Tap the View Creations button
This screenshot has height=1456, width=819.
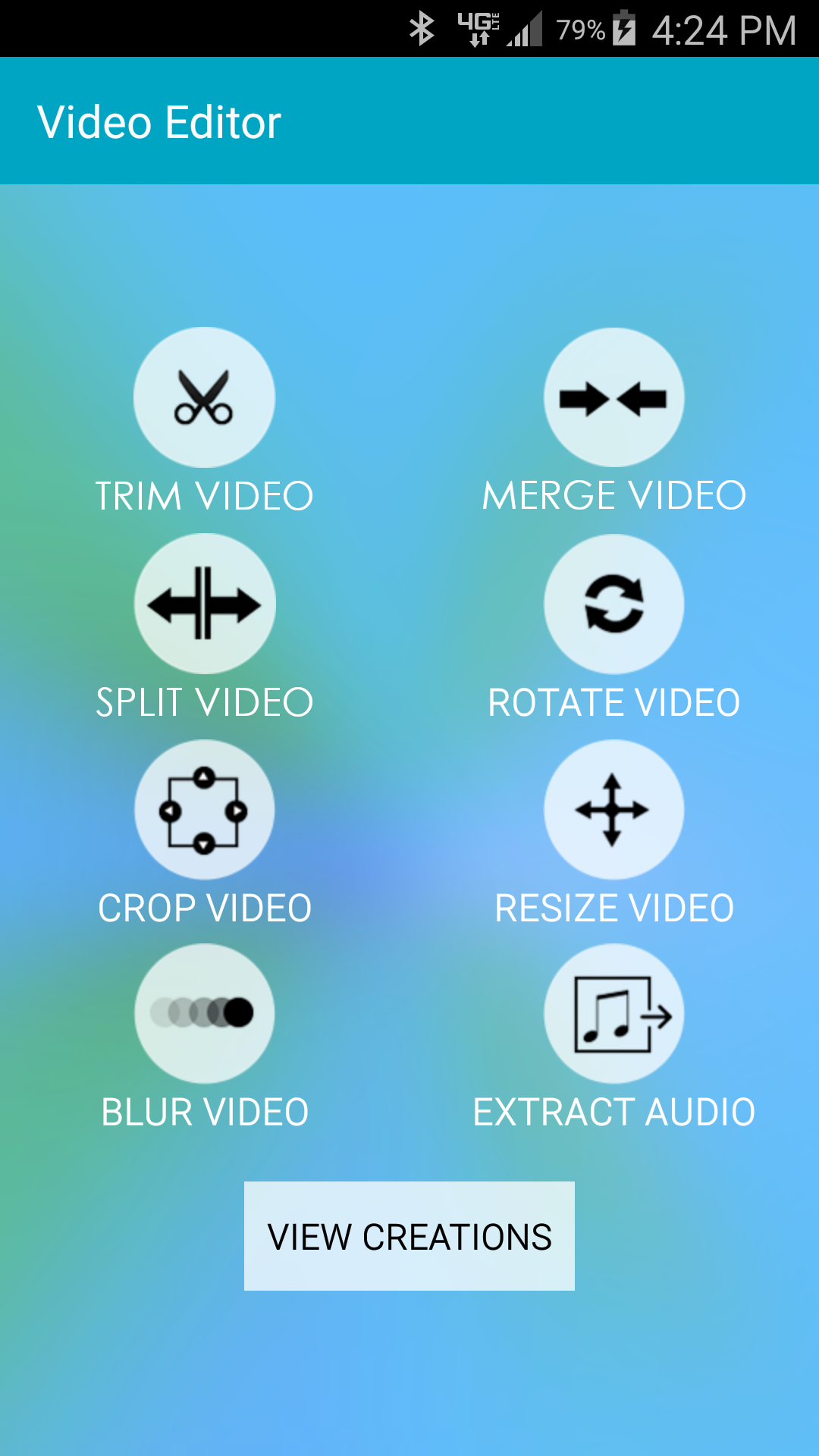pyautogui.click(x=409, y=1236)
